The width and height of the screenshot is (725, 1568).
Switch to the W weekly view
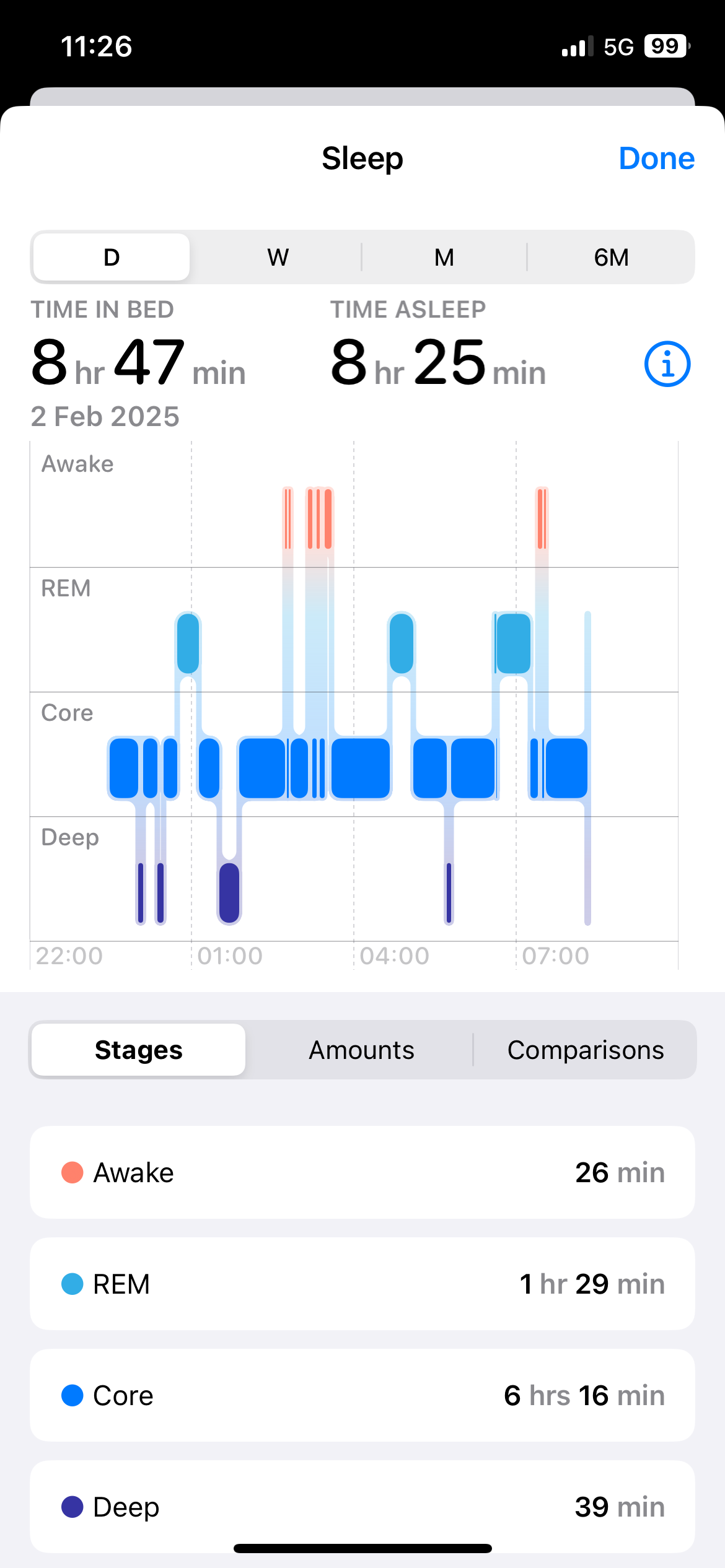[x=278, y=257]
